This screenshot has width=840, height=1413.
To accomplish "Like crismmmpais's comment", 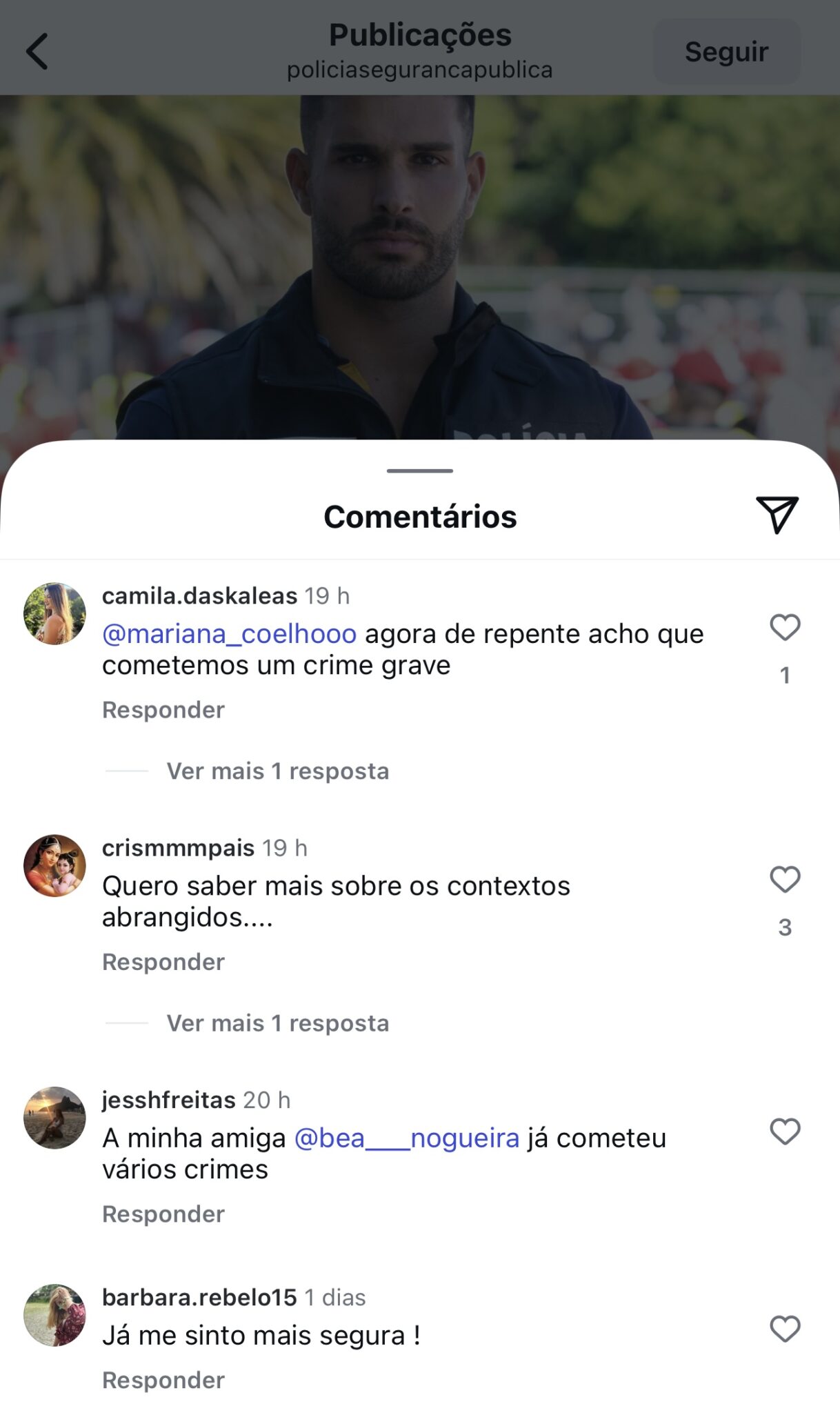I will click(785, 880).
